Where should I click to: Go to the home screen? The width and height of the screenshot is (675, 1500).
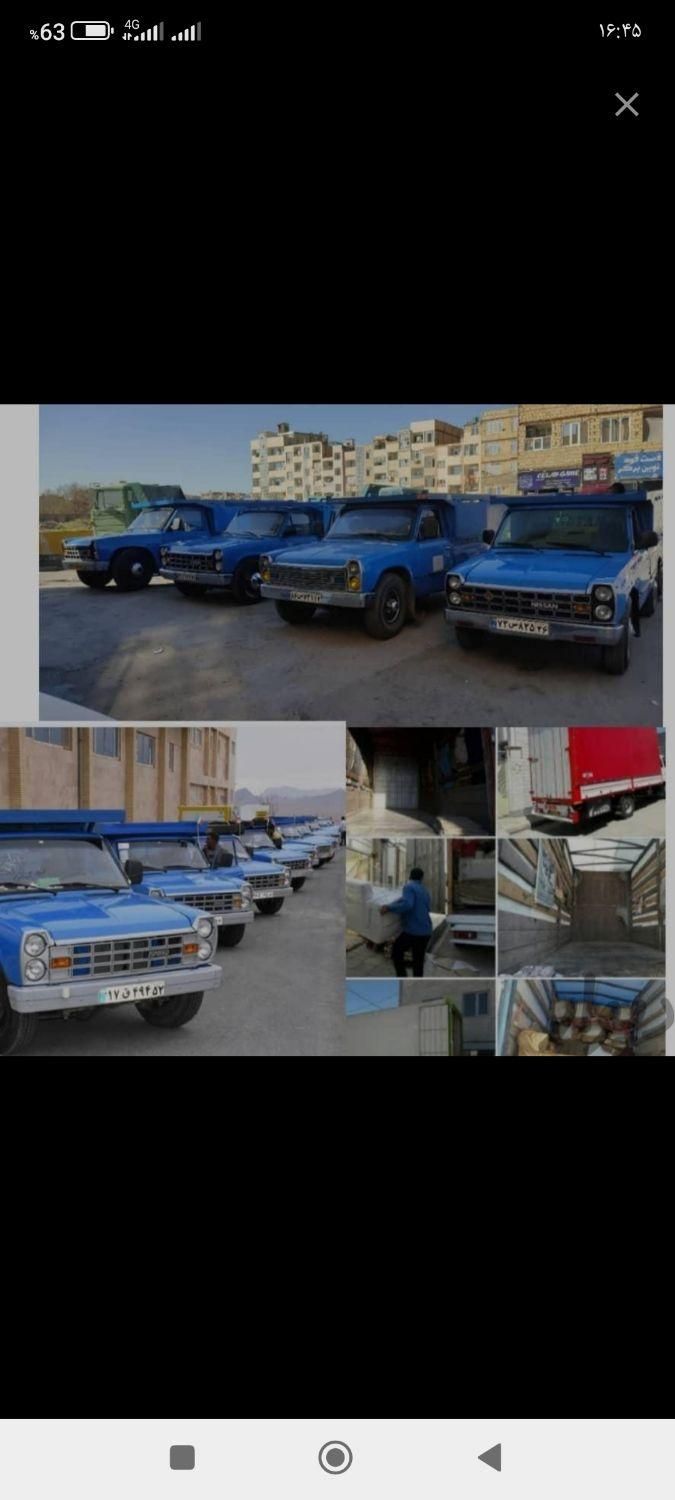(x=335, y=1457)
